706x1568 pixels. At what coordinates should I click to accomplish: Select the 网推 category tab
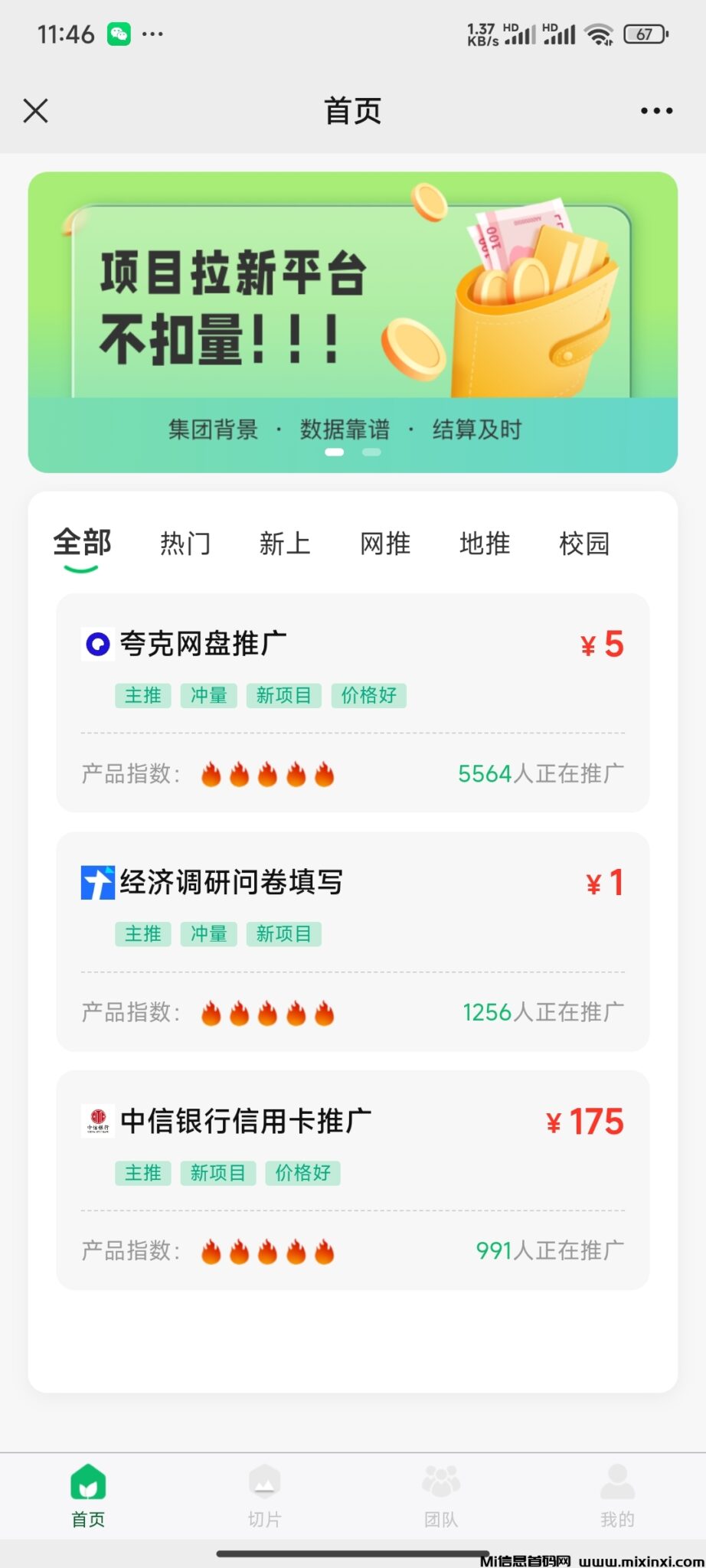point(385,544)
